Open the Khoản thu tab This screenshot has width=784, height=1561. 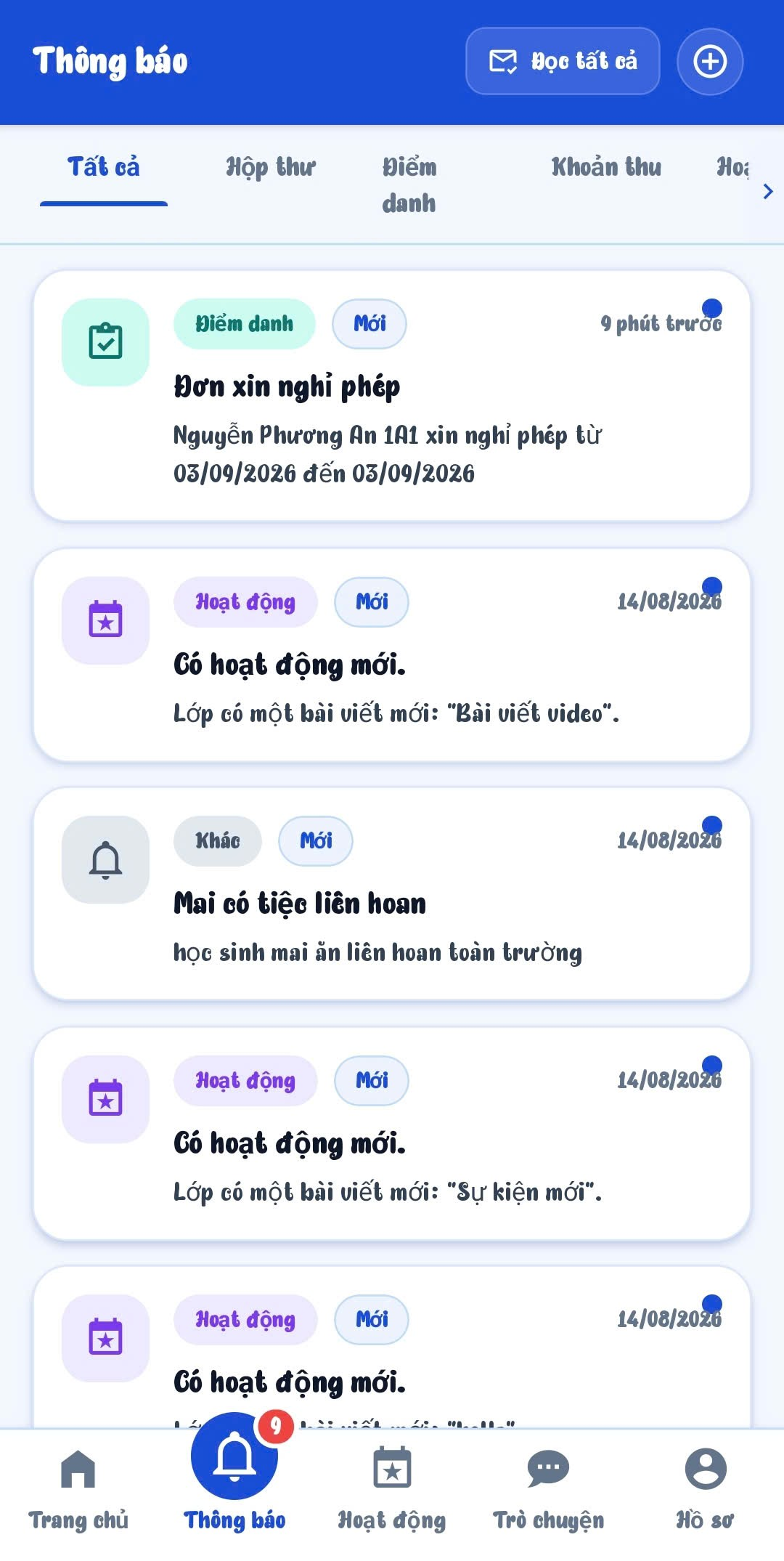click(606, 167)
